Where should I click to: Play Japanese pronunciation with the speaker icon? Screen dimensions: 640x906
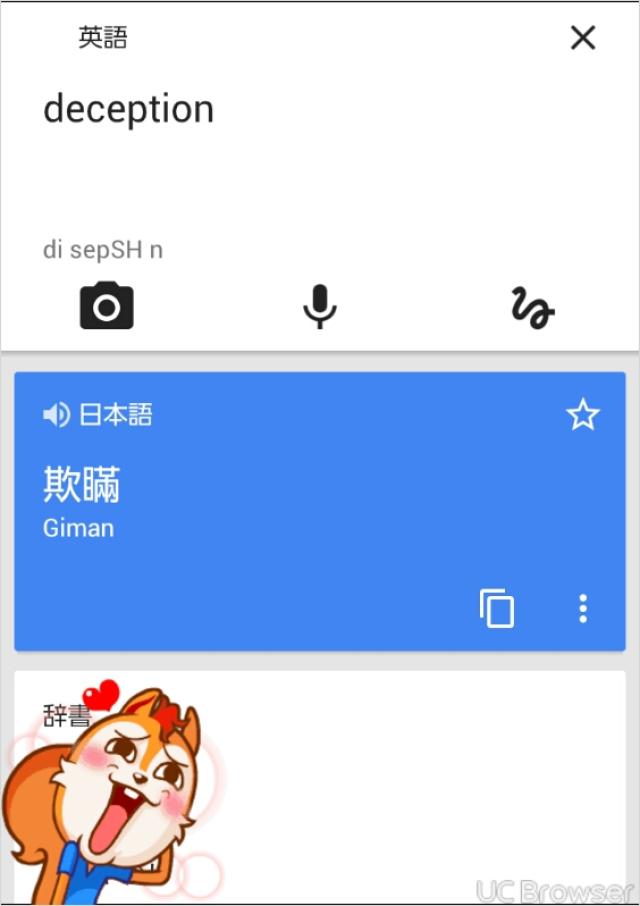point(57,415)
